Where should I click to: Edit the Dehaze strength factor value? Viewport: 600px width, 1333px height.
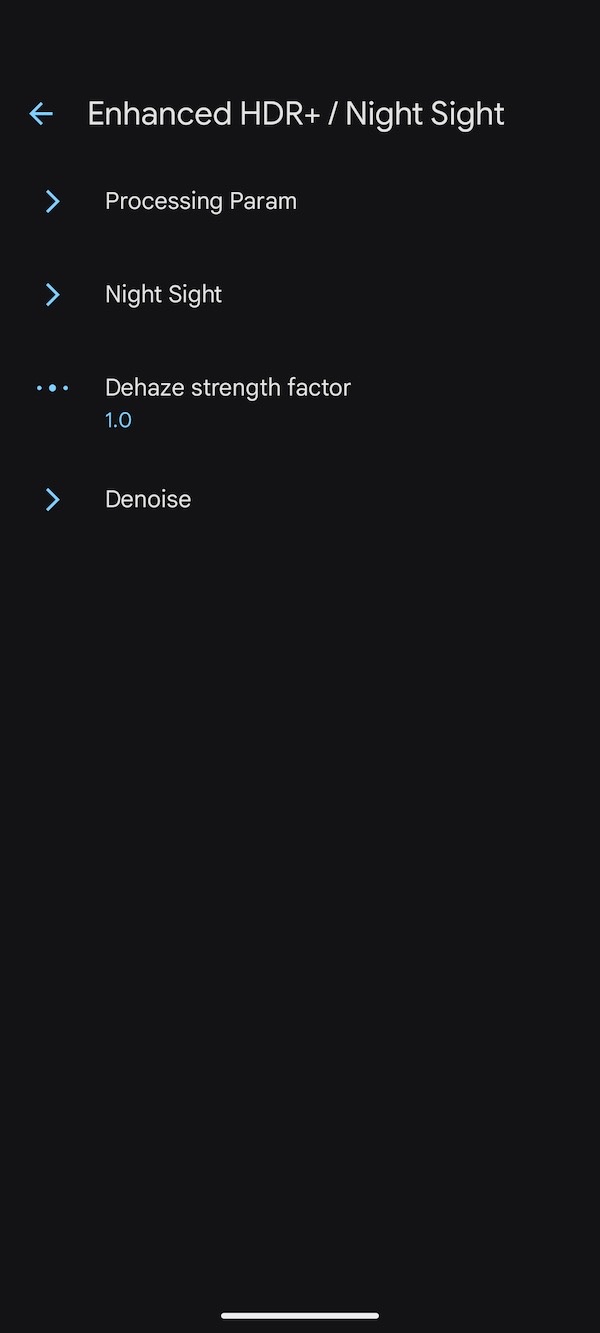(x=227, y=401)
